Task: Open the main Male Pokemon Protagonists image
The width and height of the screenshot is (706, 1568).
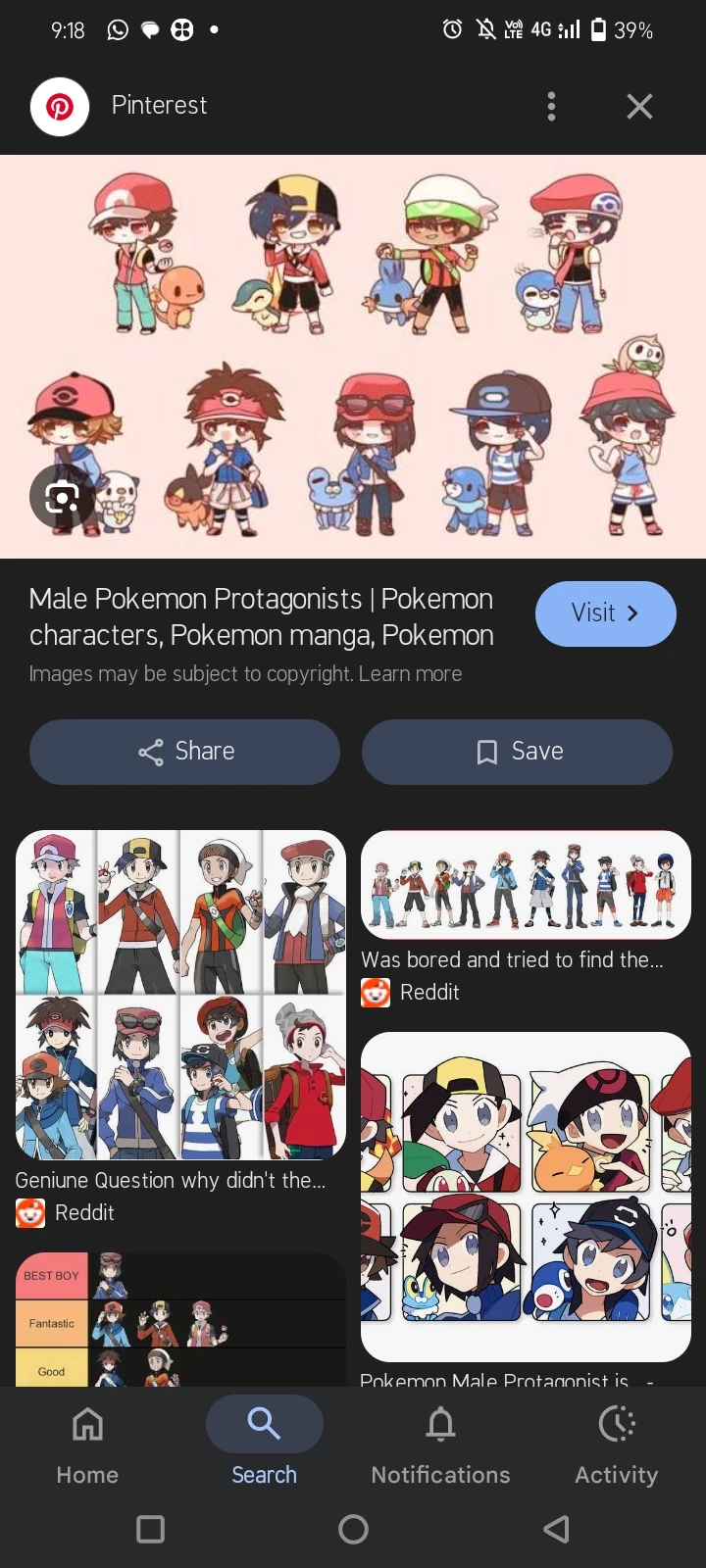Action: click(353, 357)
